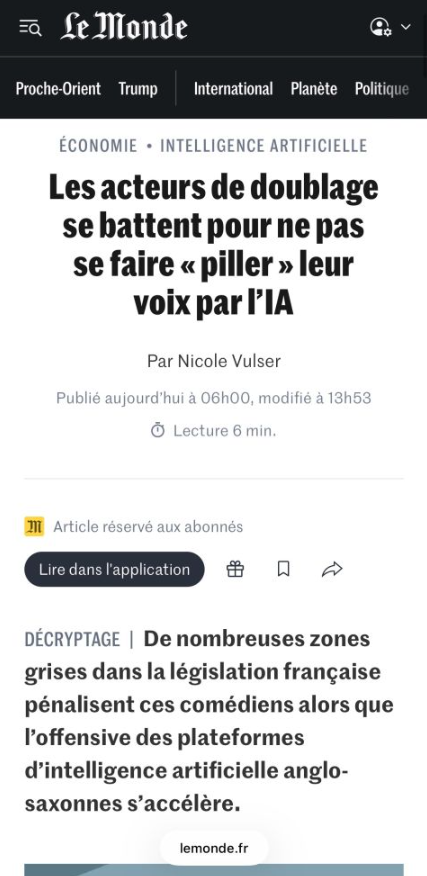This screenshot has width=427, height=876.
Task: Share this article
Action: point(332,569)
